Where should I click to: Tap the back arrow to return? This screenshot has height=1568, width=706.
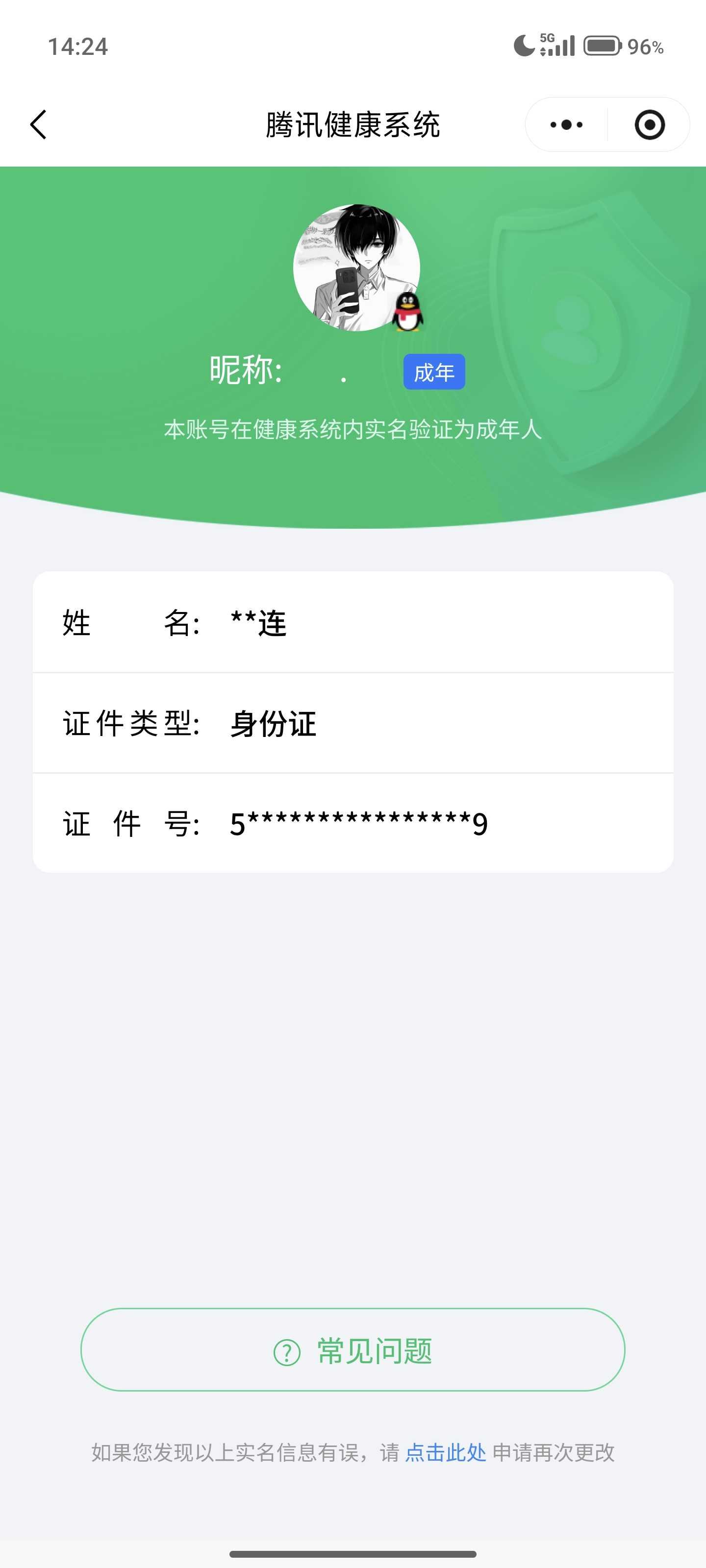(38, 124)
